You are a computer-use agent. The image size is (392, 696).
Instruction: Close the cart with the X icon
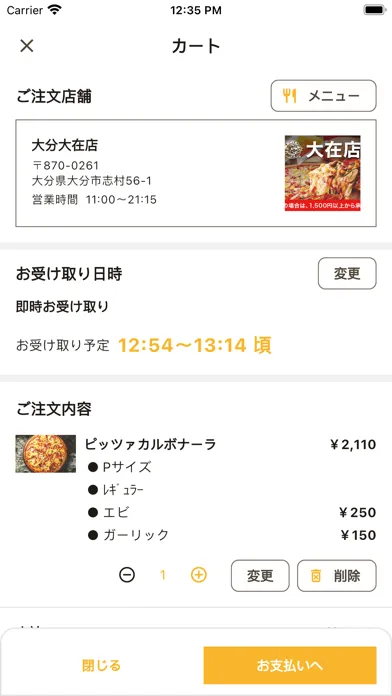click(27, 46)
